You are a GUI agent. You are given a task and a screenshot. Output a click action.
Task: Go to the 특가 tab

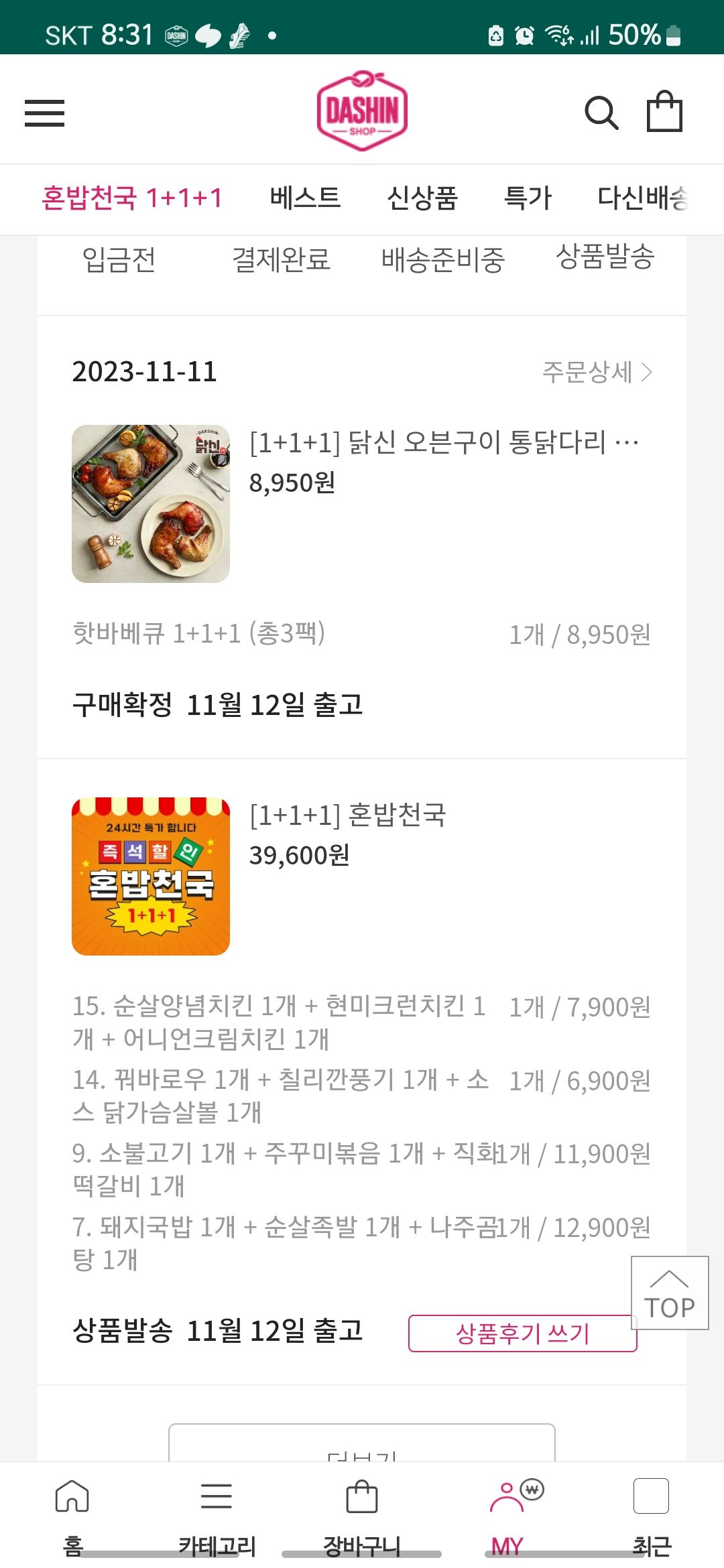pyautogui.click(x=528, y=198)
